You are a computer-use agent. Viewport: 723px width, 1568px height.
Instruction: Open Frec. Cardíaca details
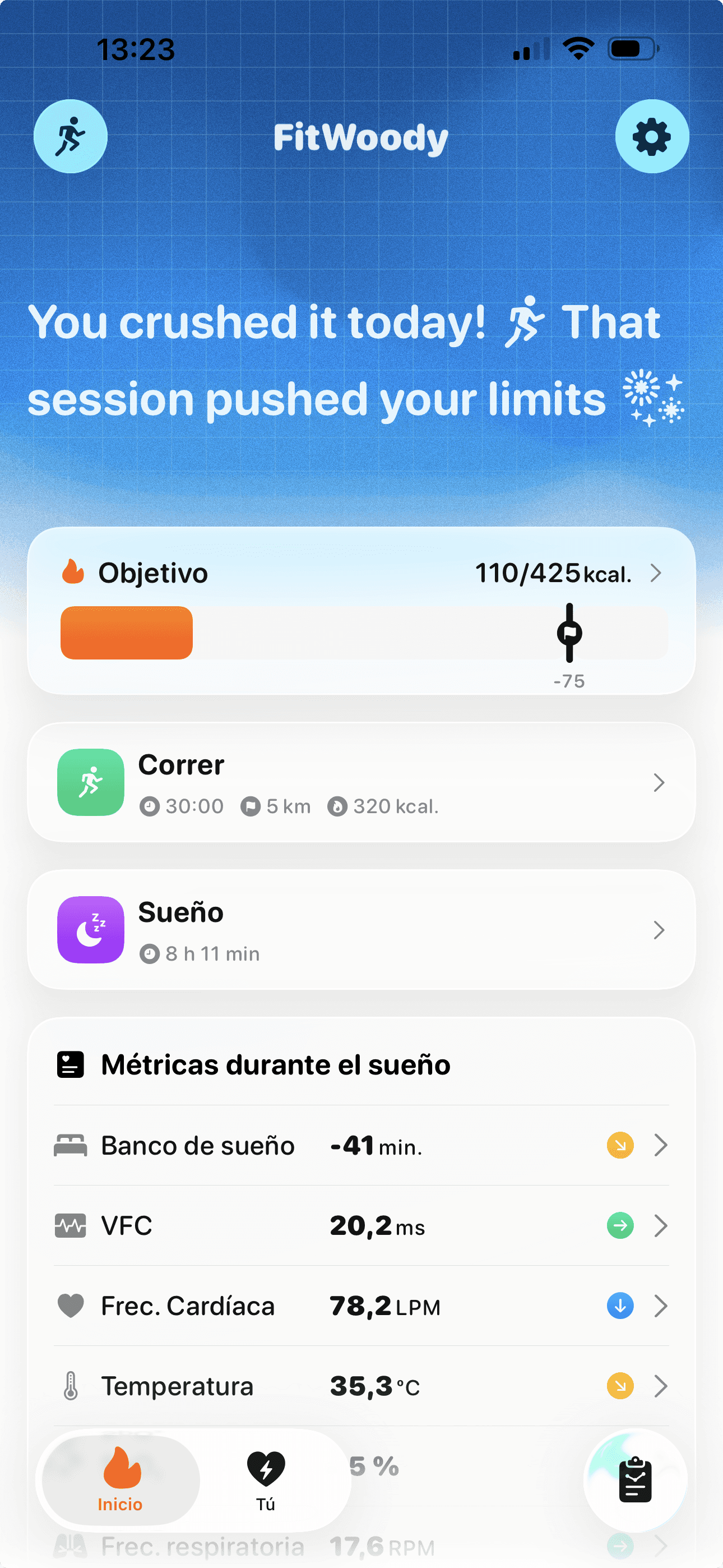361,1306
